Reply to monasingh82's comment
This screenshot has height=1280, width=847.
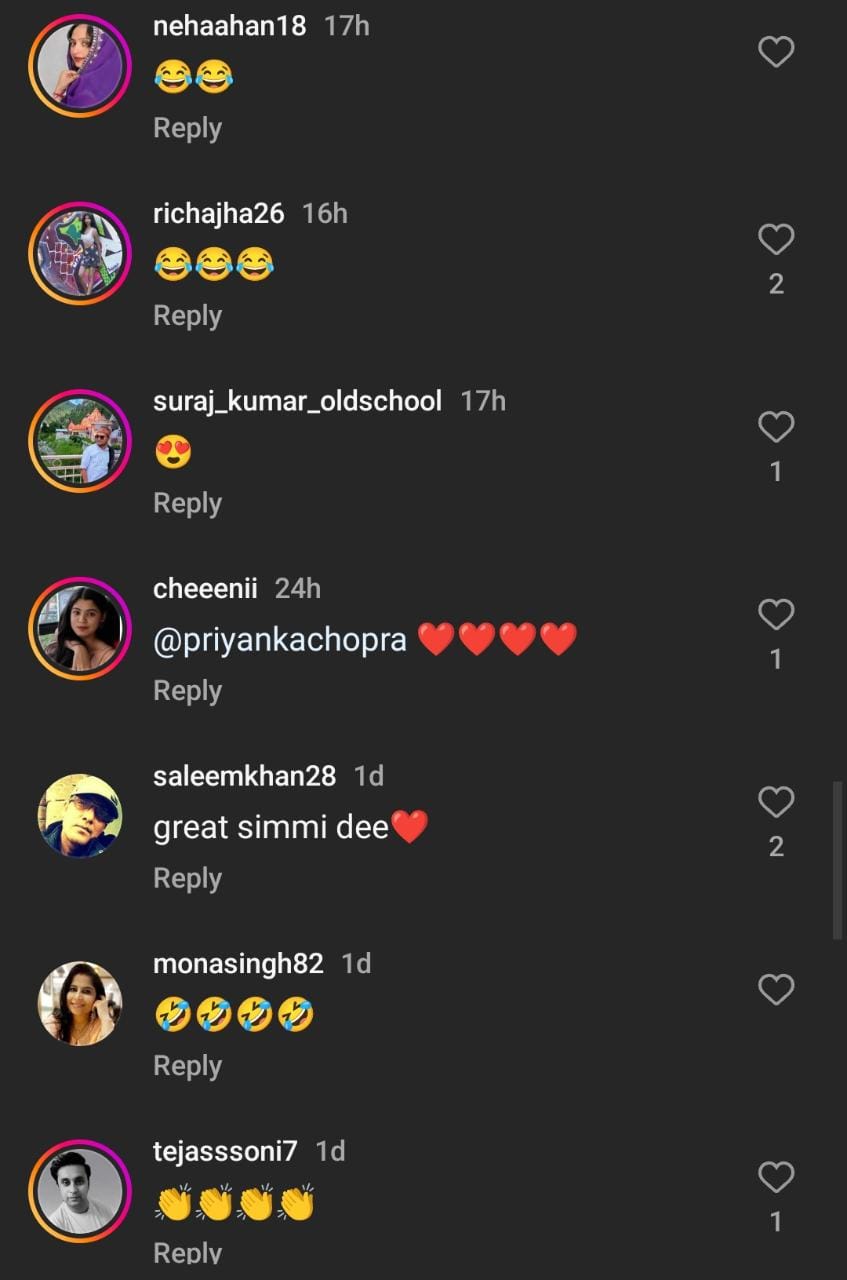187,1066
